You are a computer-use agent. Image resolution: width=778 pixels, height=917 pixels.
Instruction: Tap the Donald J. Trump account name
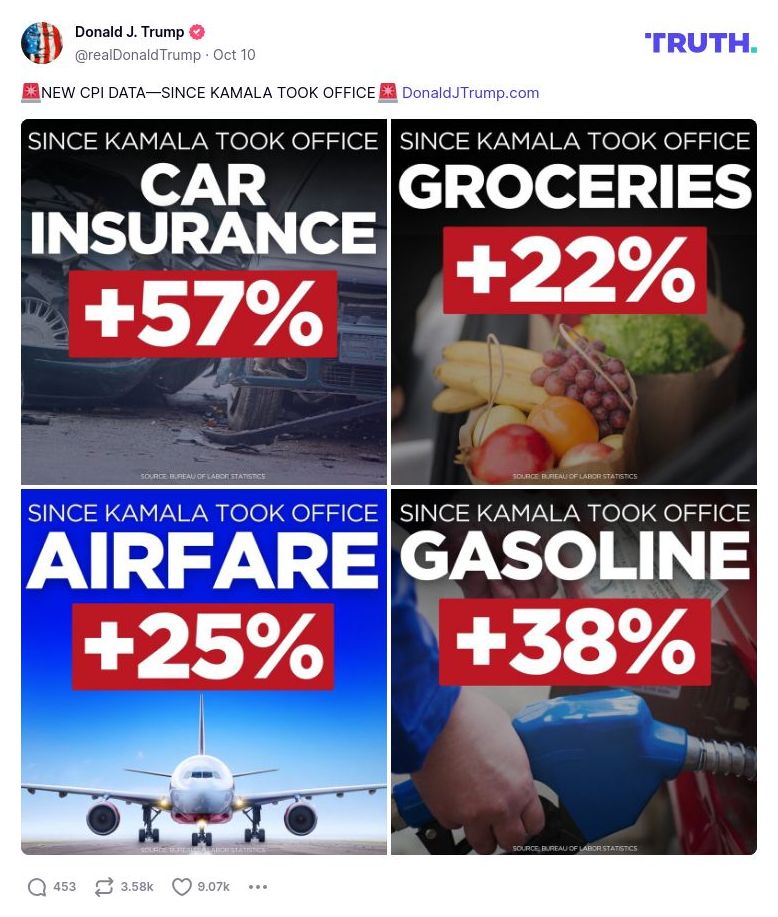coord(129,32)
